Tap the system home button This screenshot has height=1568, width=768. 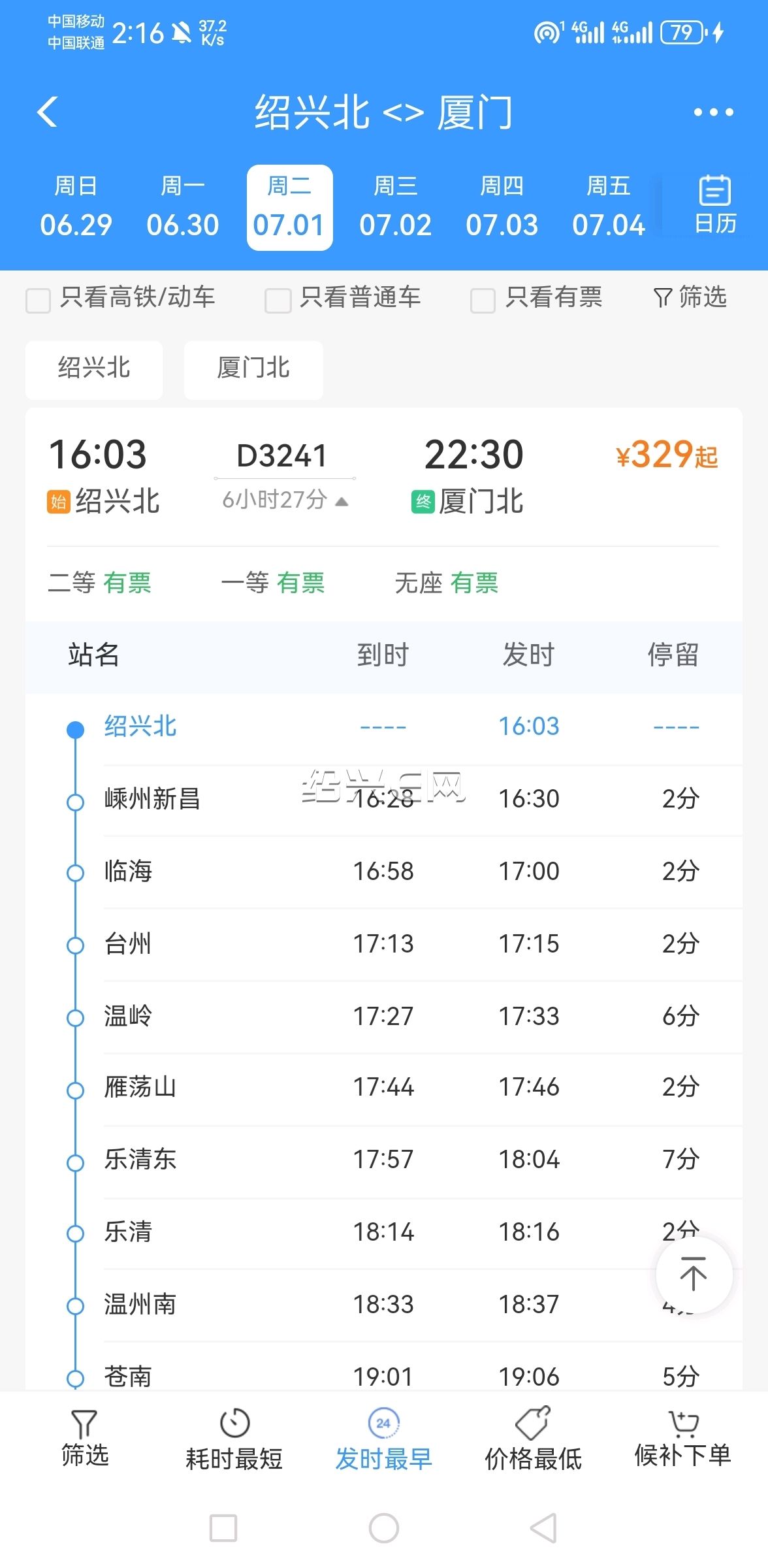(384, 1528)
